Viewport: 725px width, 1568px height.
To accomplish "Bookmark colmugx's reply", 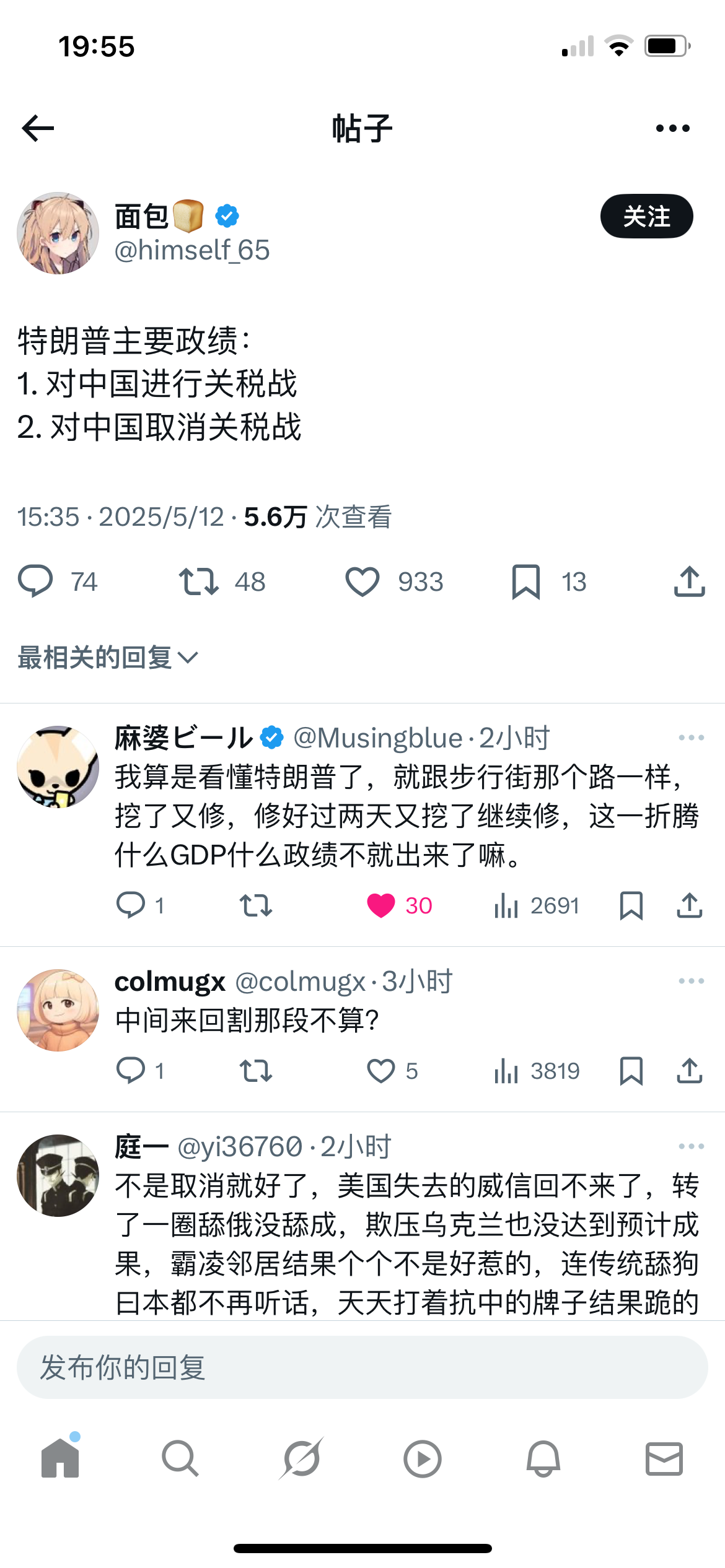I will [x=631, y=1071].
